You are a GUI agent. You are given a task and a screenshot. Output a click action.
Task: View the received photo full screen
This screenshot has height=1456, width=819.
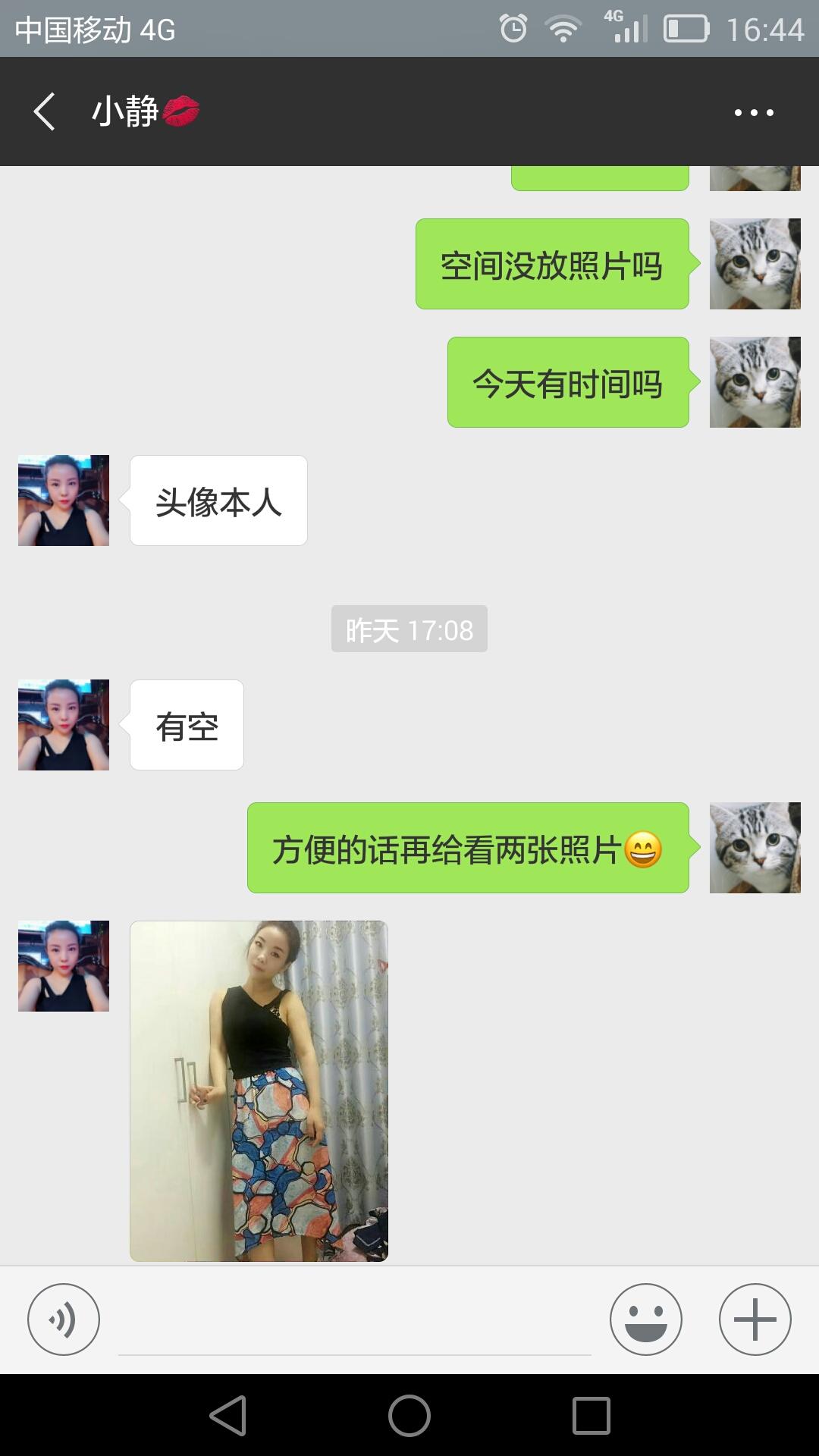[x=259, y=1090]
